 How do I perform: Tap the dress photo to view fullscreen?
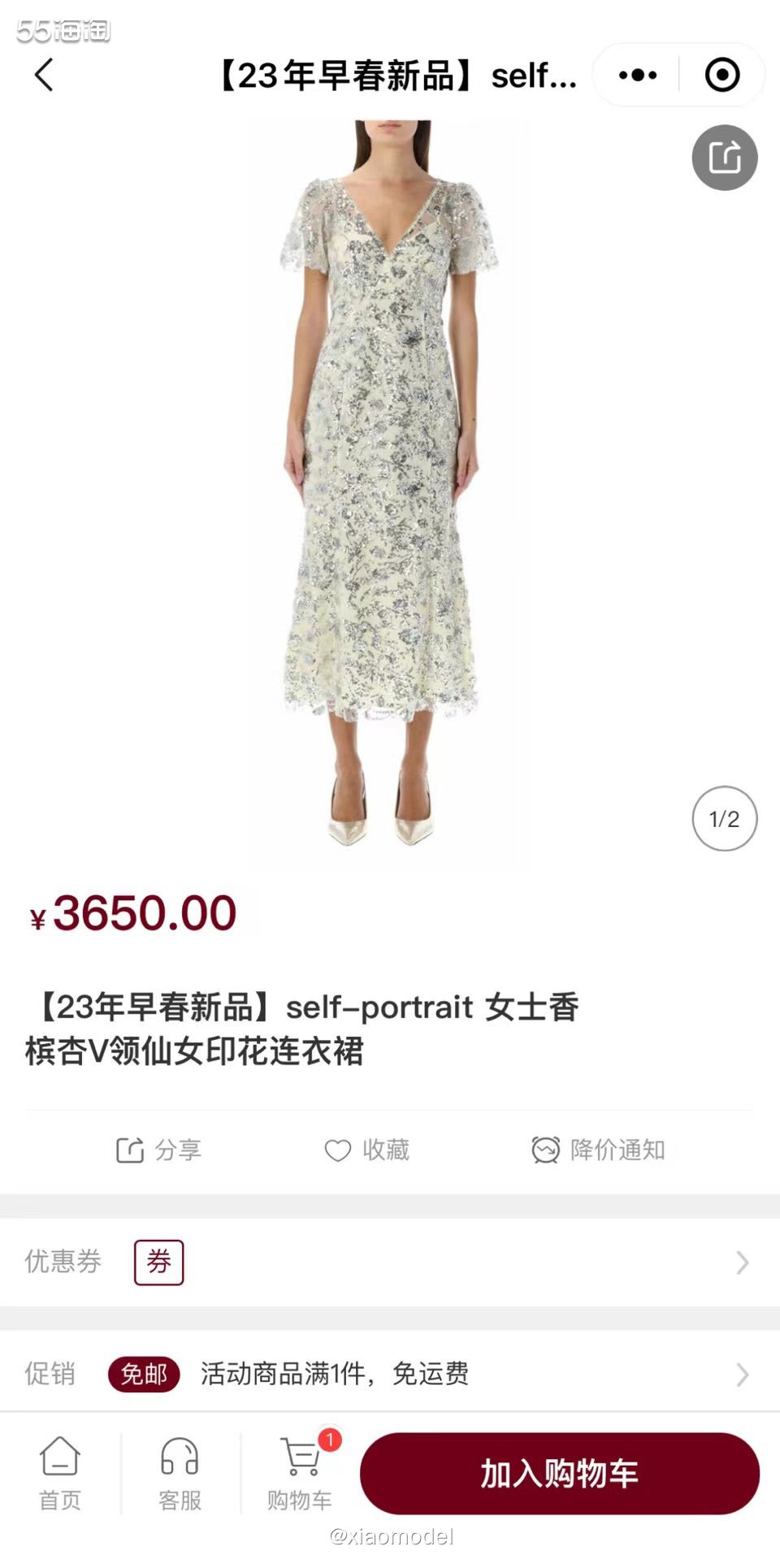390,487
